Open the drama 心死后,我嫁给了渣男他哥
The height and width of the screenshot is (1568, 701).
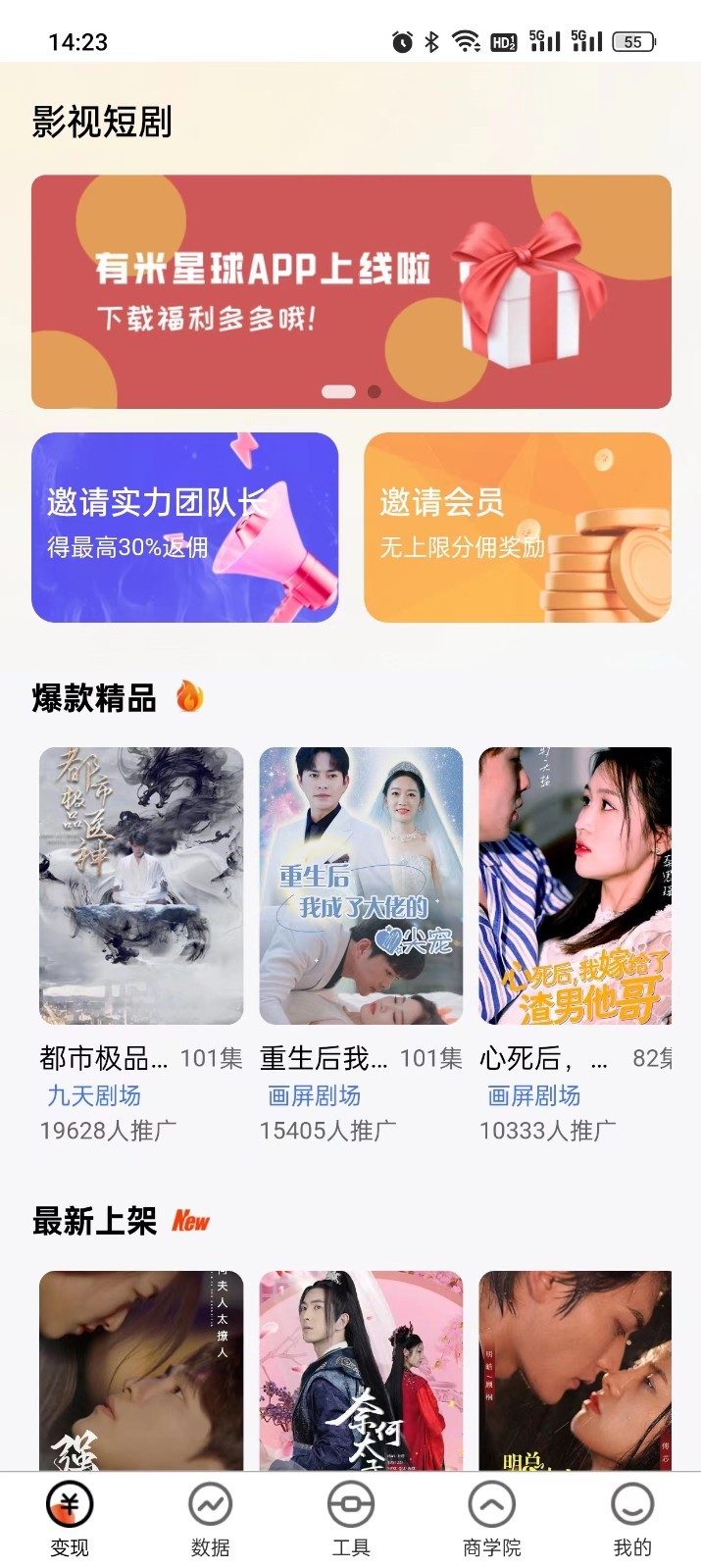(x=575, y=885)
